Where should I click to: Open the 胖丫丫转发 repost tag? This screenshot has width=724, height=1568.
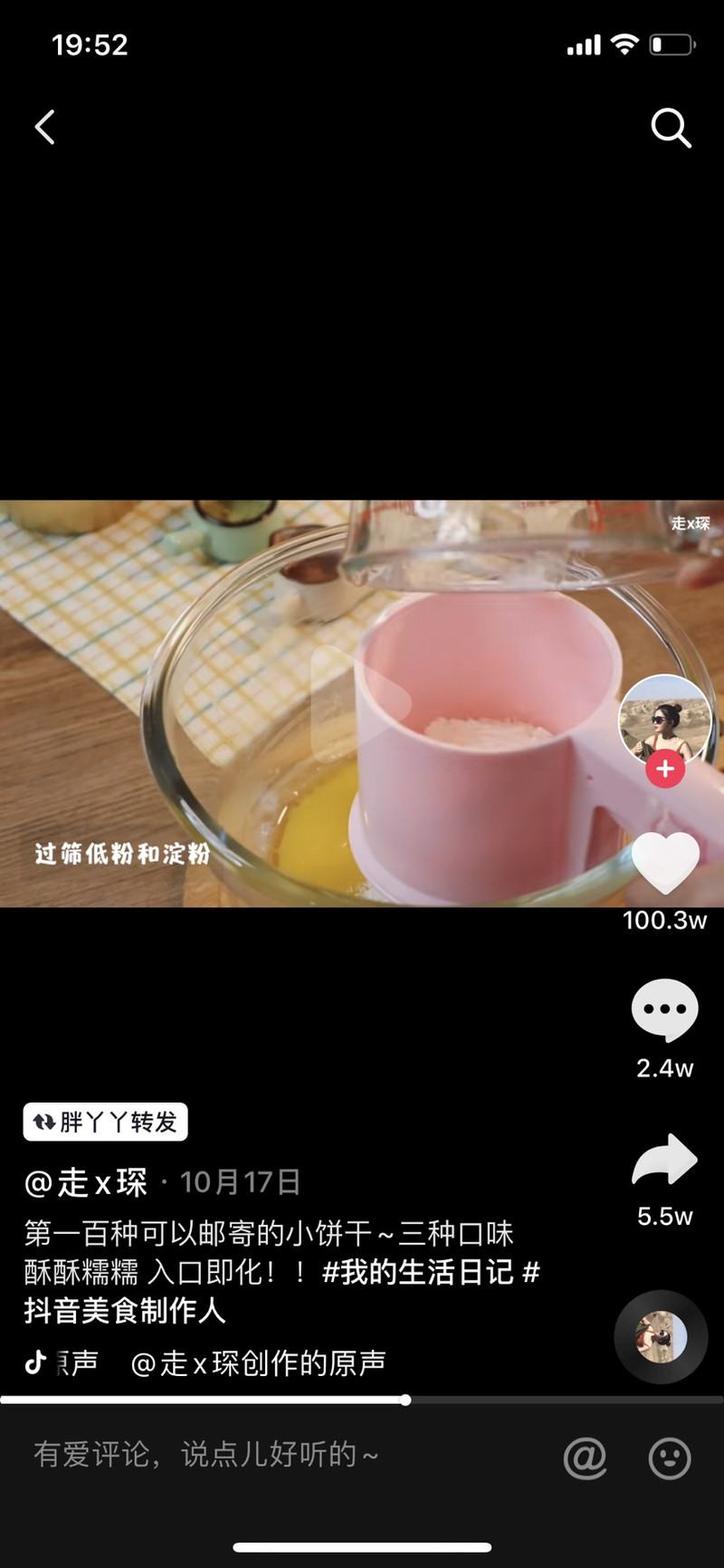[x=105, y=1123]
